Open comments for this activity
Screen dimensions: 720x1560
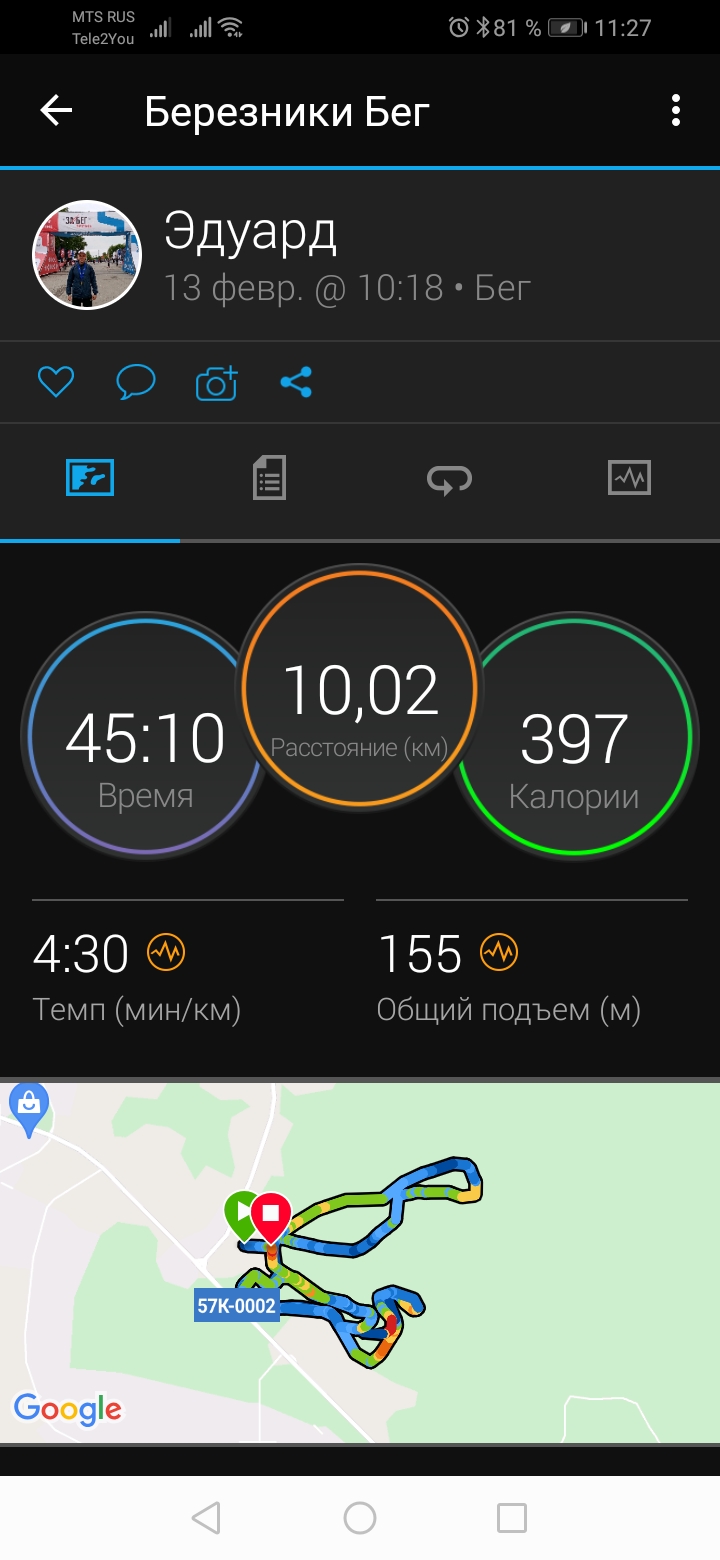point(136,382)
